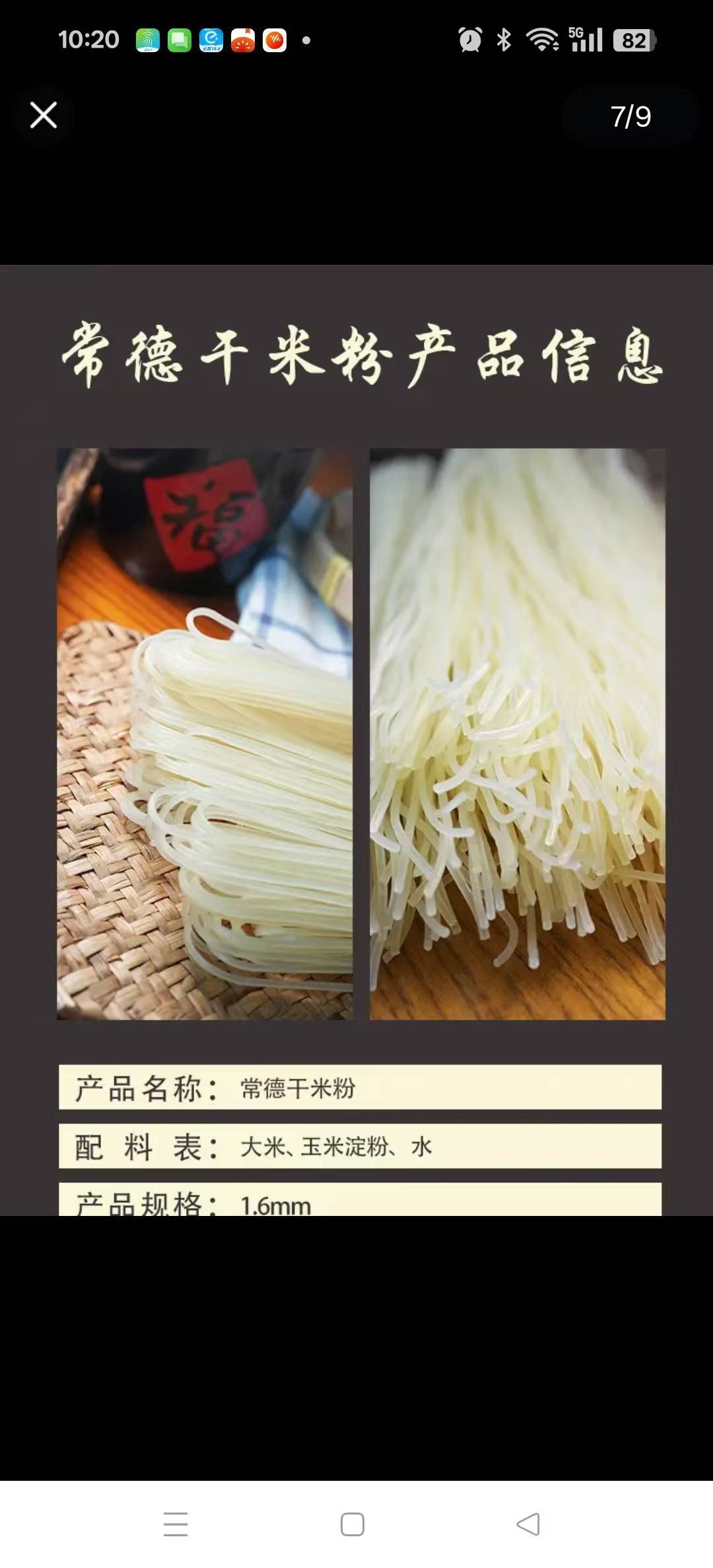Image resolution: width=713 pixels, height=1568 pixels.
Task: Go to the home screen
Action: pyautogui.click(x=353, y=1524)
